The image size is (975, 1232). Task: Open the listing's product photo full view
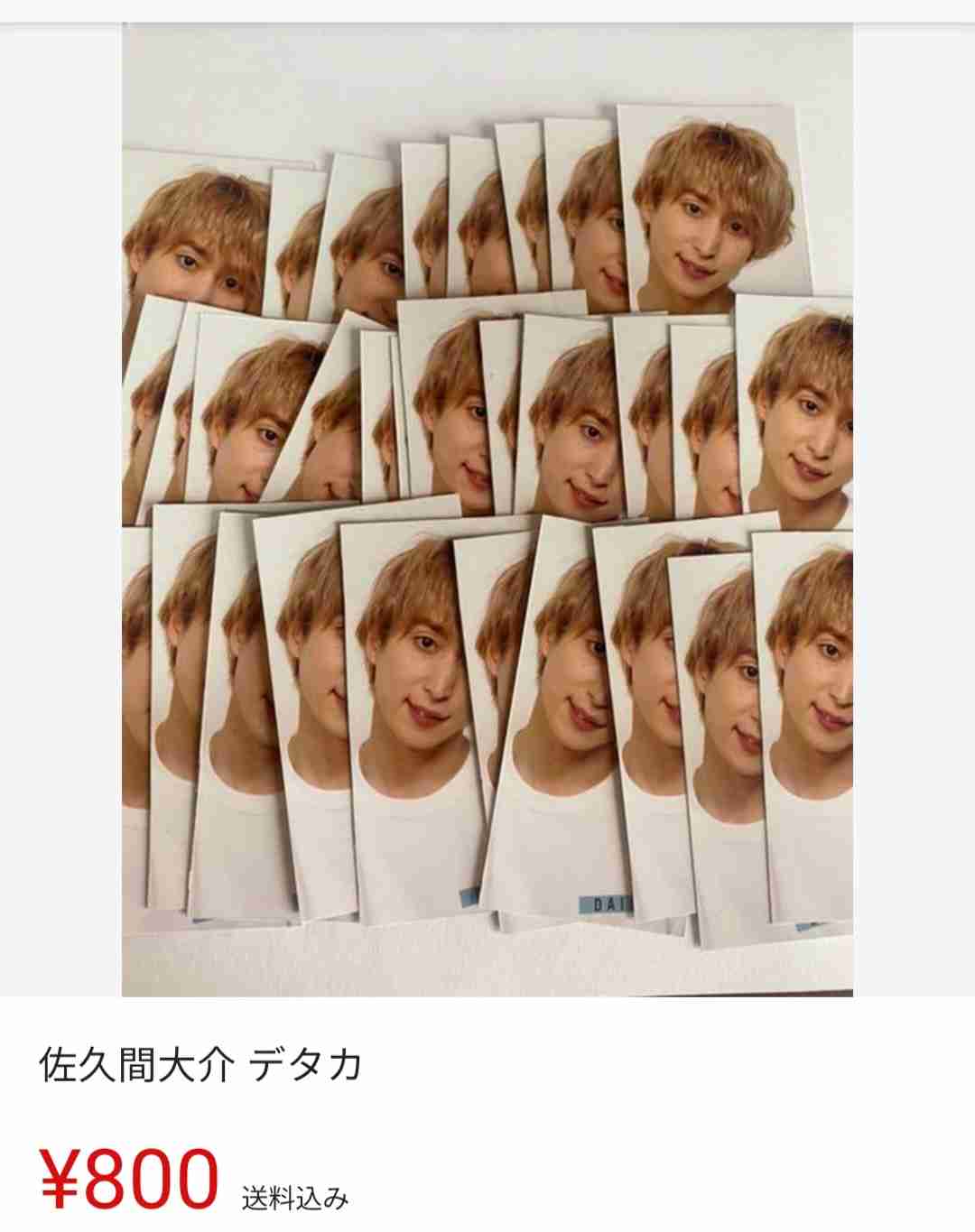(x=487, y=510)
